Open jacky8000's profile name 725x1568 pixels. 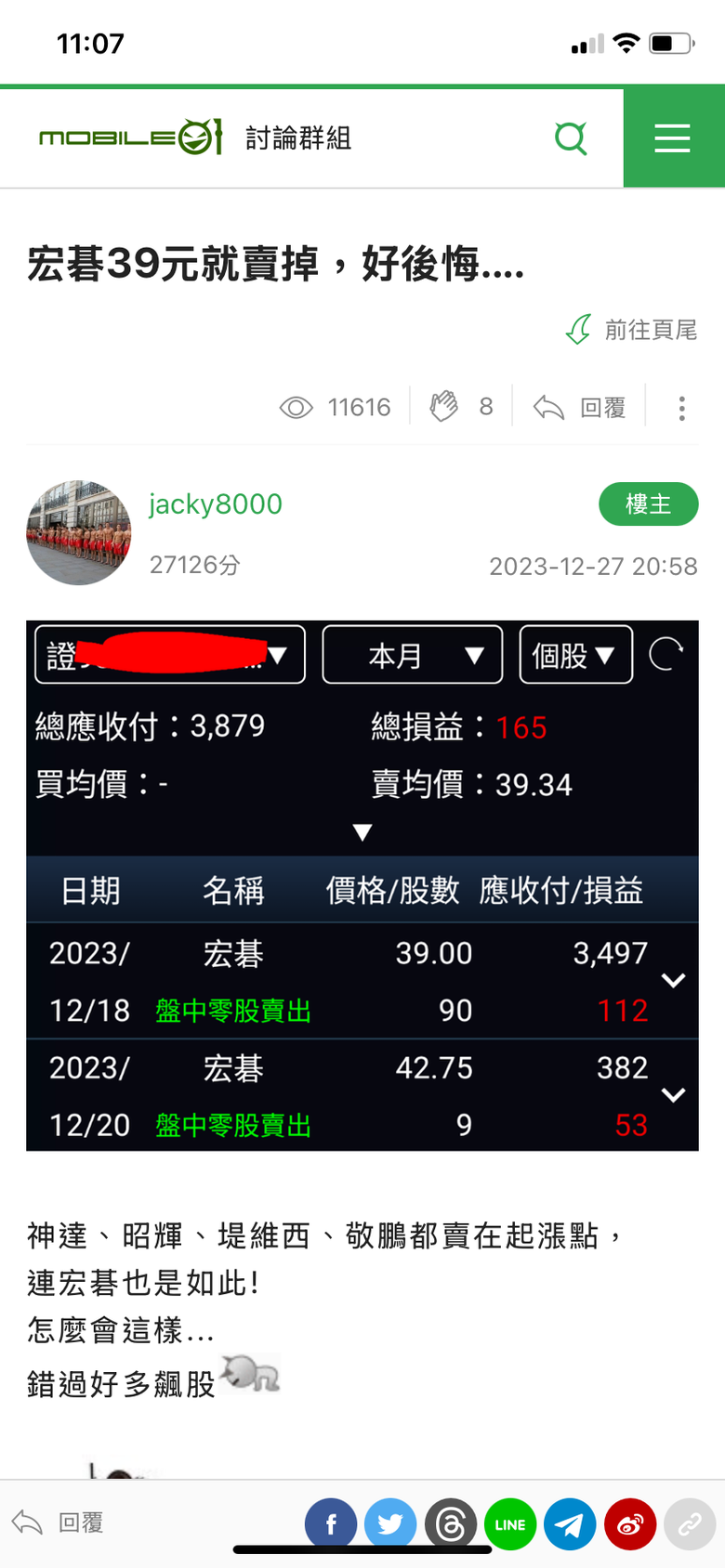pyautogui.click(x=215, y=504)
